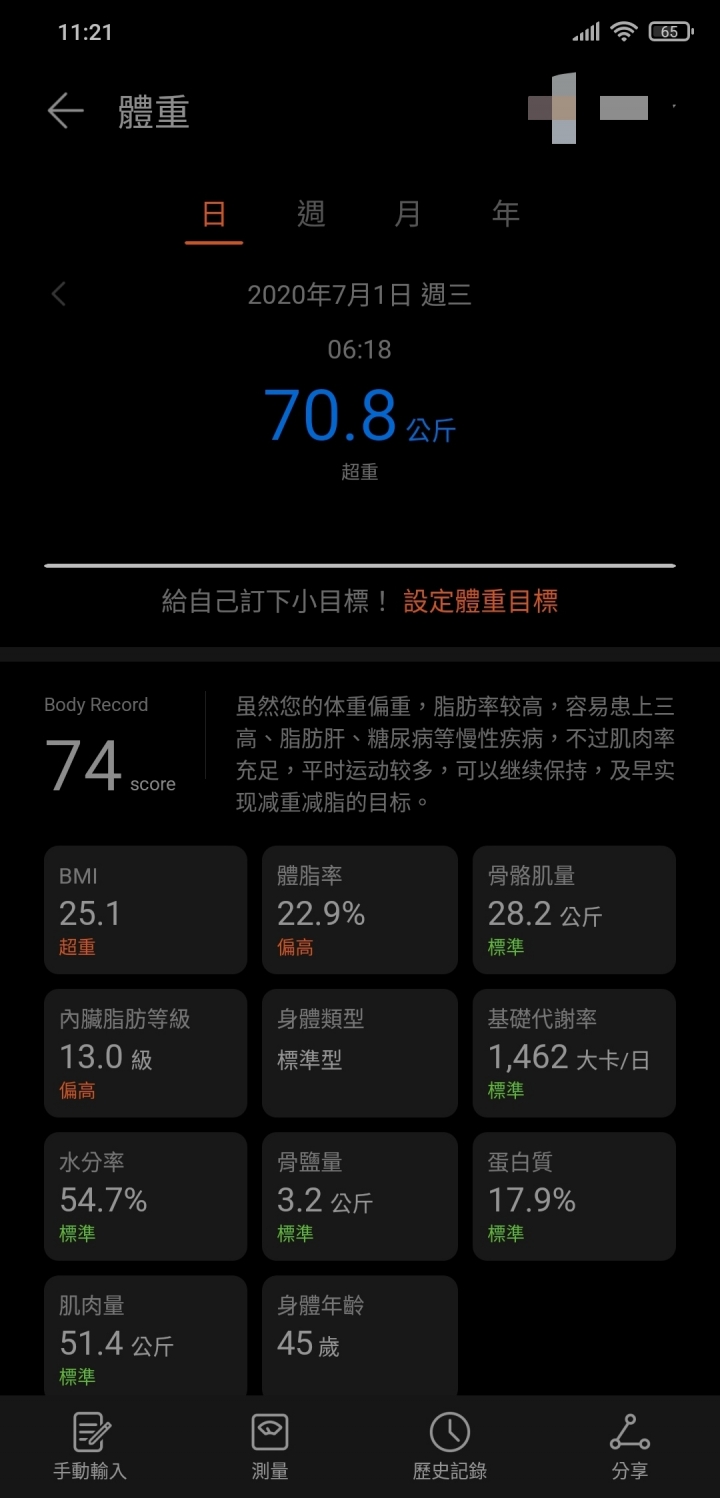
Task: Open the 內臟脂肪等級 card
Action: point(145,1052)
